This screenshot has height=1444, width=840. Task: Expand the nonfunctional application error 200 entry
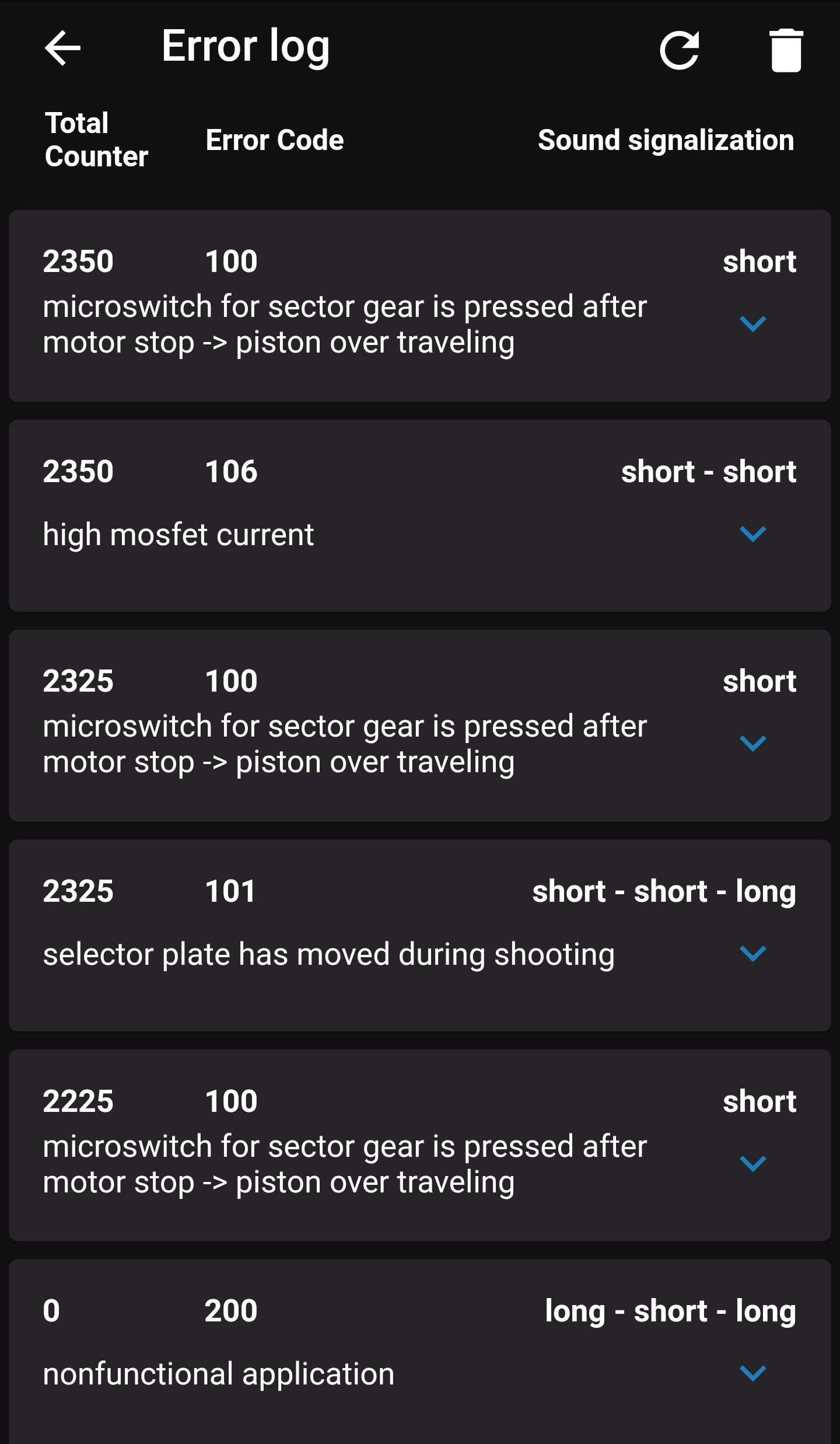(752, 1373)
